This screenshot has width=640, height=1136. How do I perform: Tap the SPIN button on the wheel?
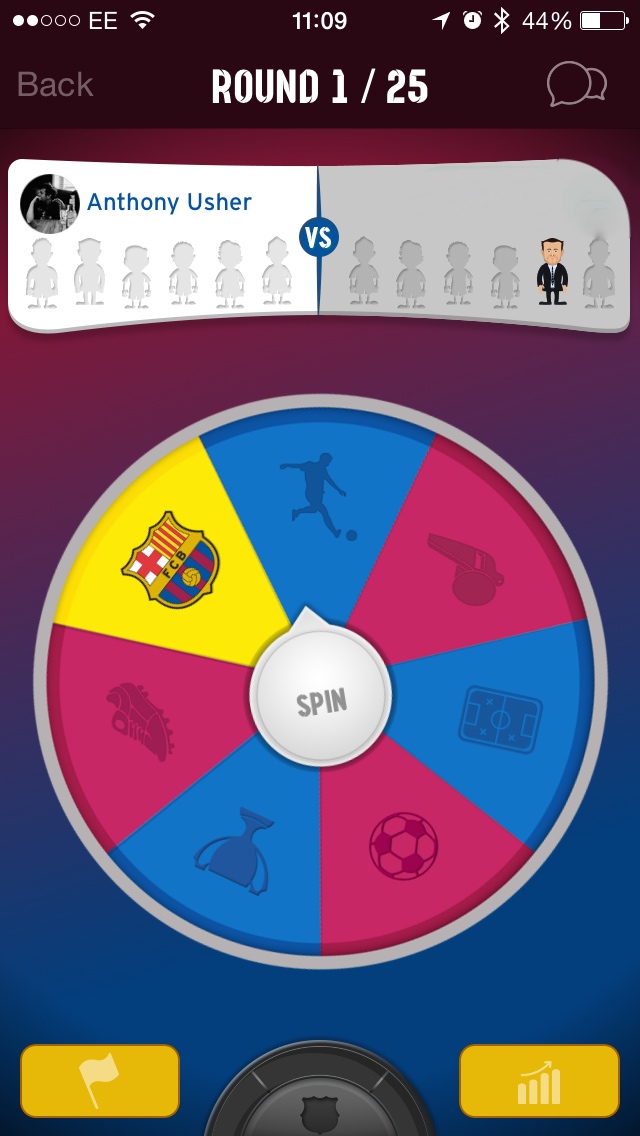point(320,696)
